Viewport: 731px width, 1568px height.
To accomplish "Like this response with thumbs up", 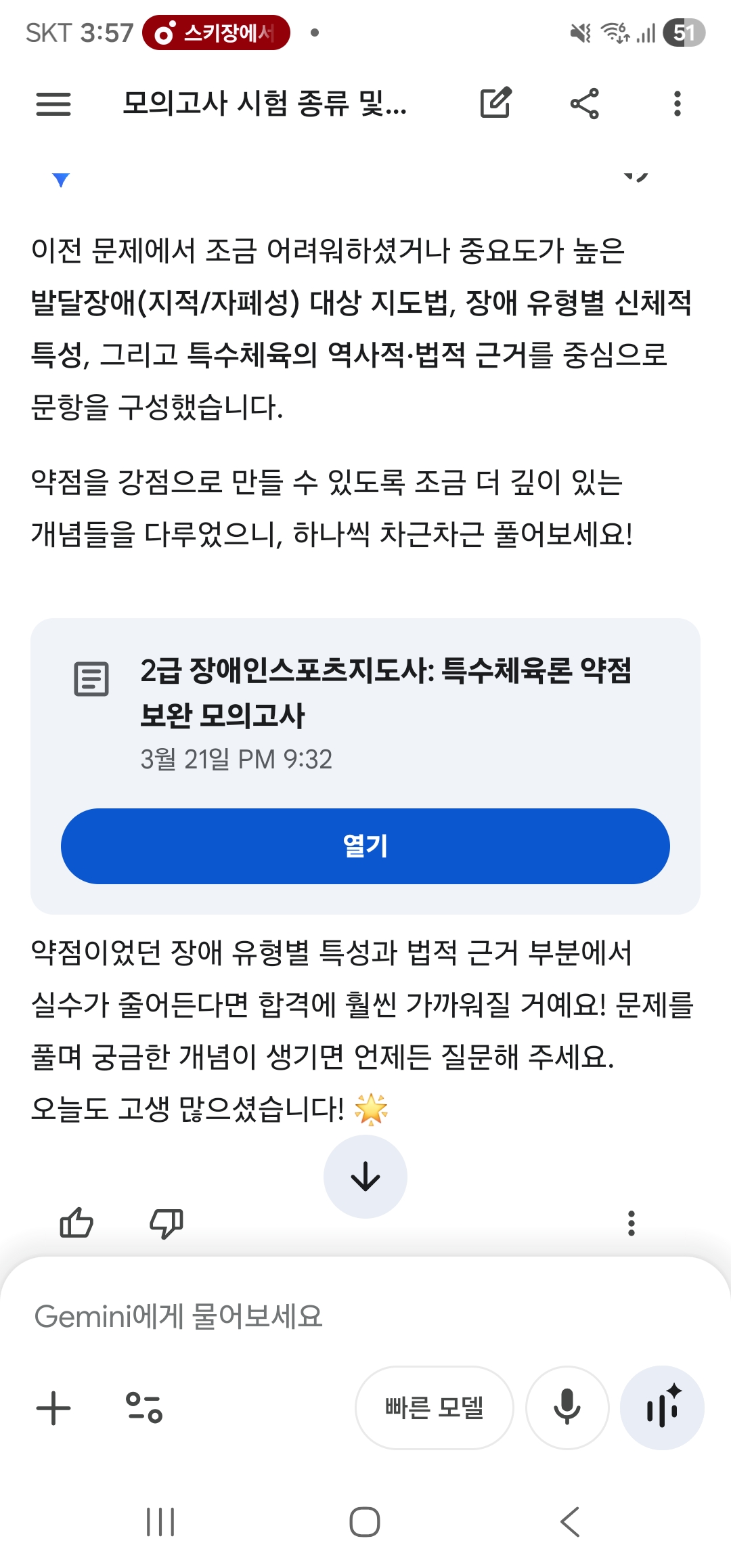I will [76, 1223].
